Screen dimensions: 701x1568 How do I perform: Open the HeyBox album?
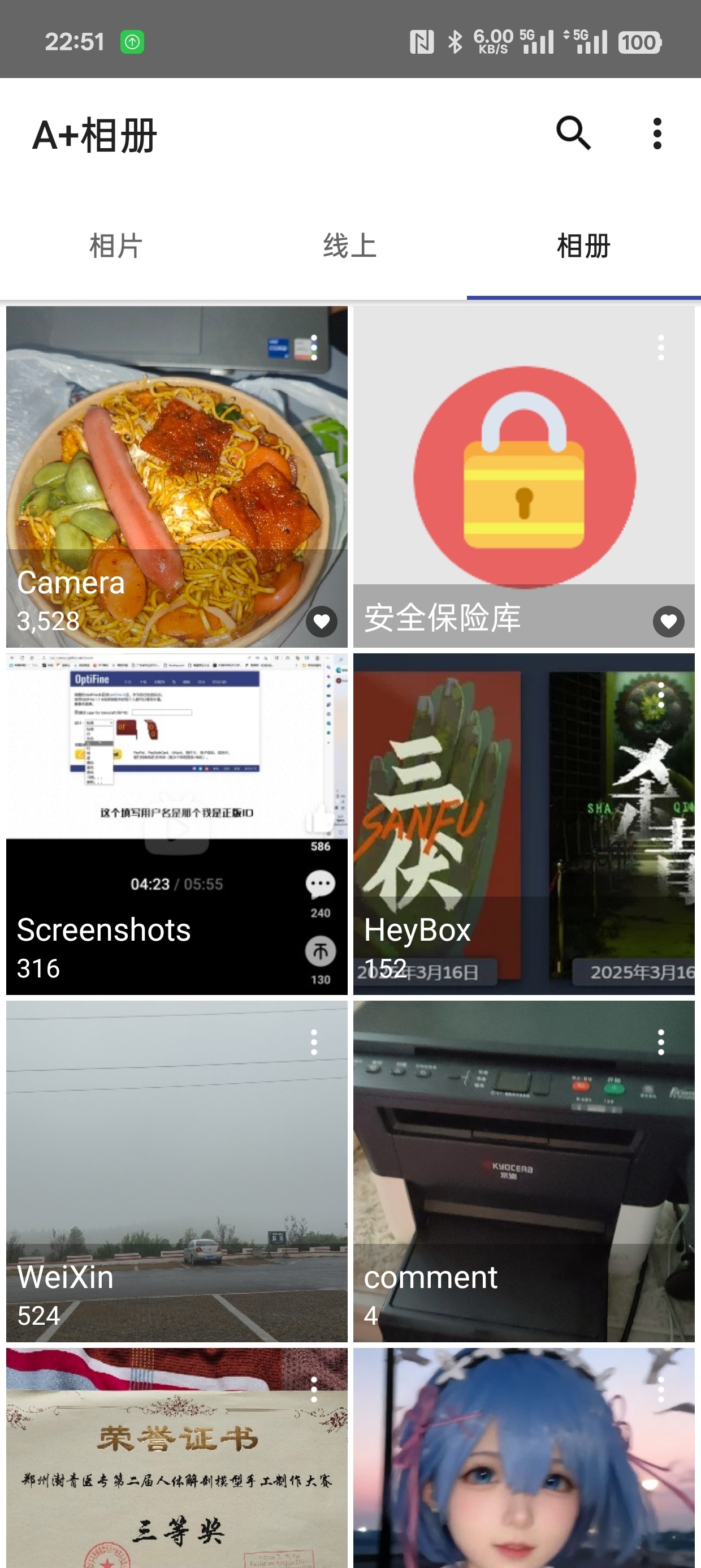[x=524, y=824]
